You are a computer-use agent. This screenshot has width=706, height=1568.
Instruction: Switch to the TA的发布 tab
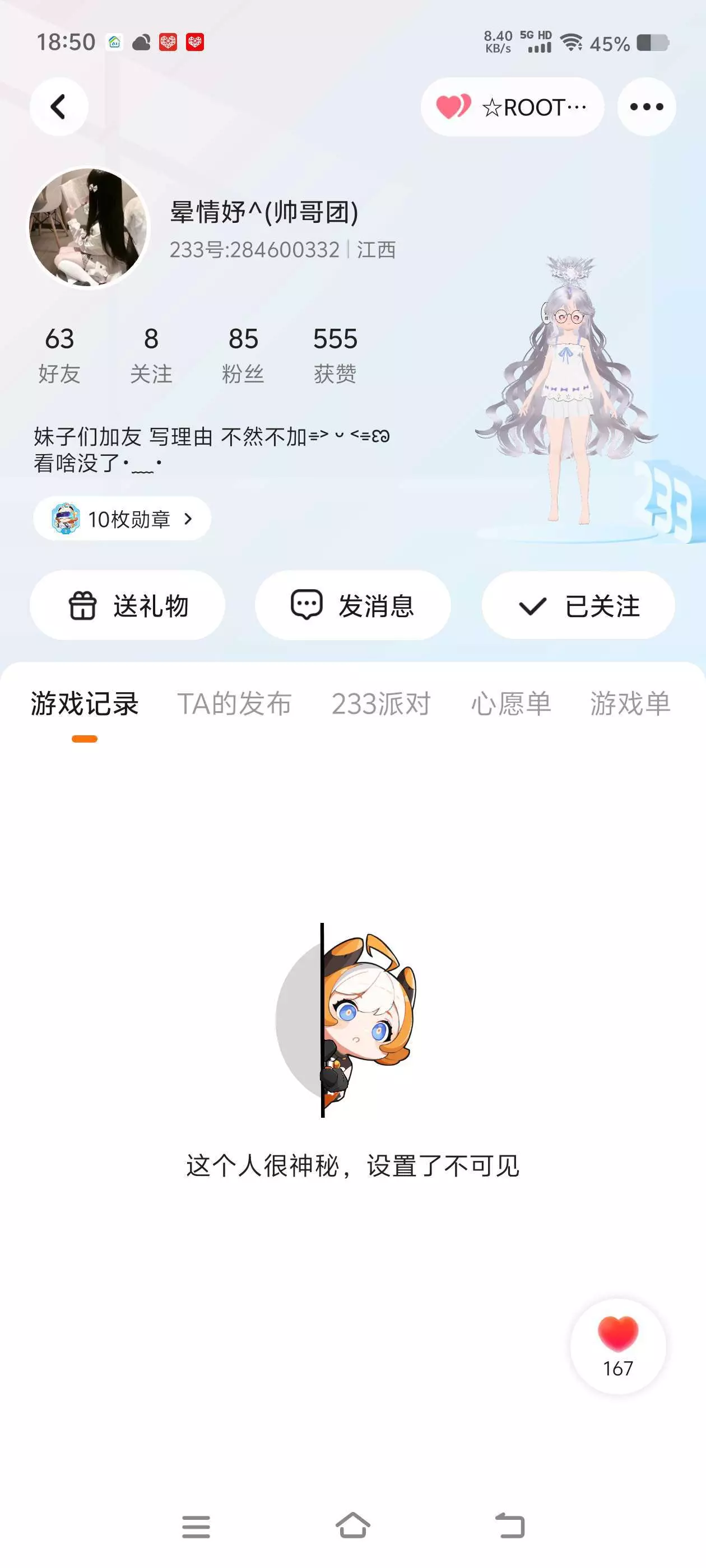(x=235, y=704)
